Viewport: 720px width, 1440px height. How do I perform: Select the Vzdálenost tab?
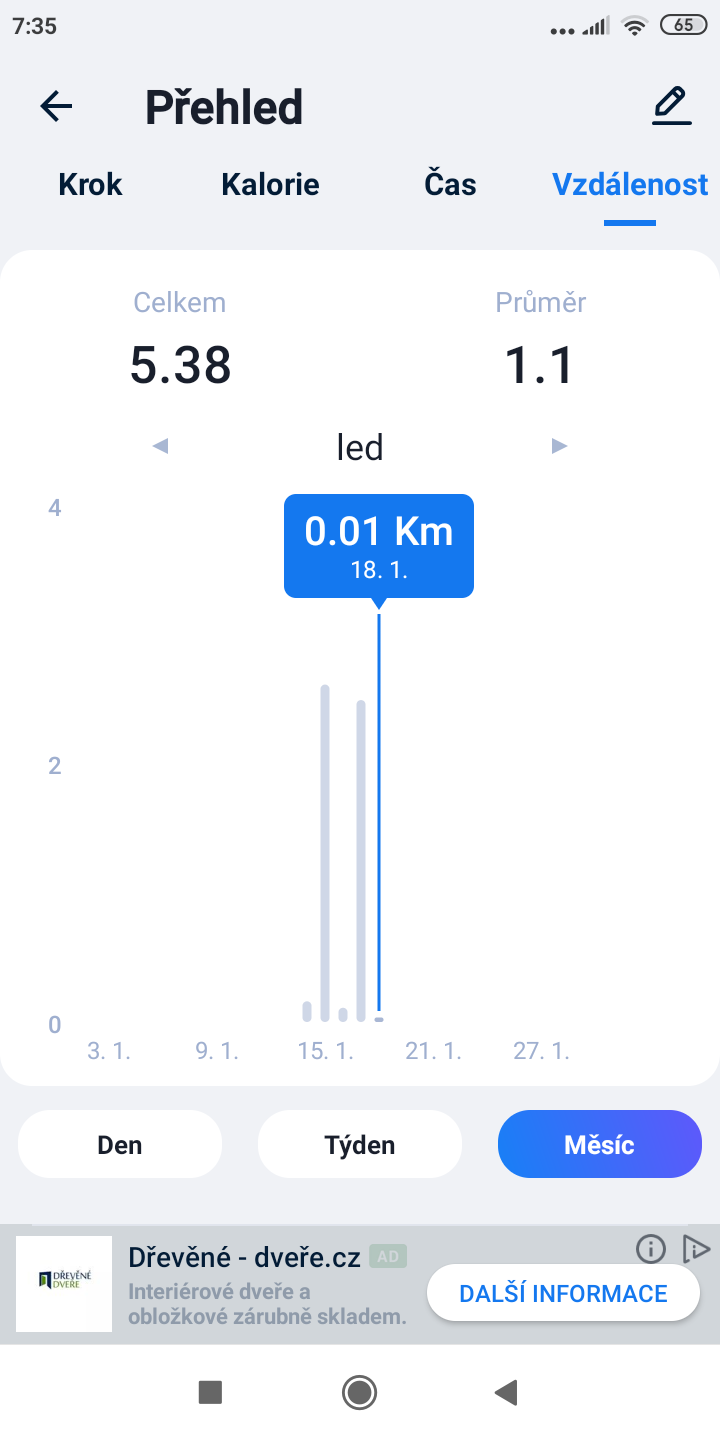click(x=630, y=184)
